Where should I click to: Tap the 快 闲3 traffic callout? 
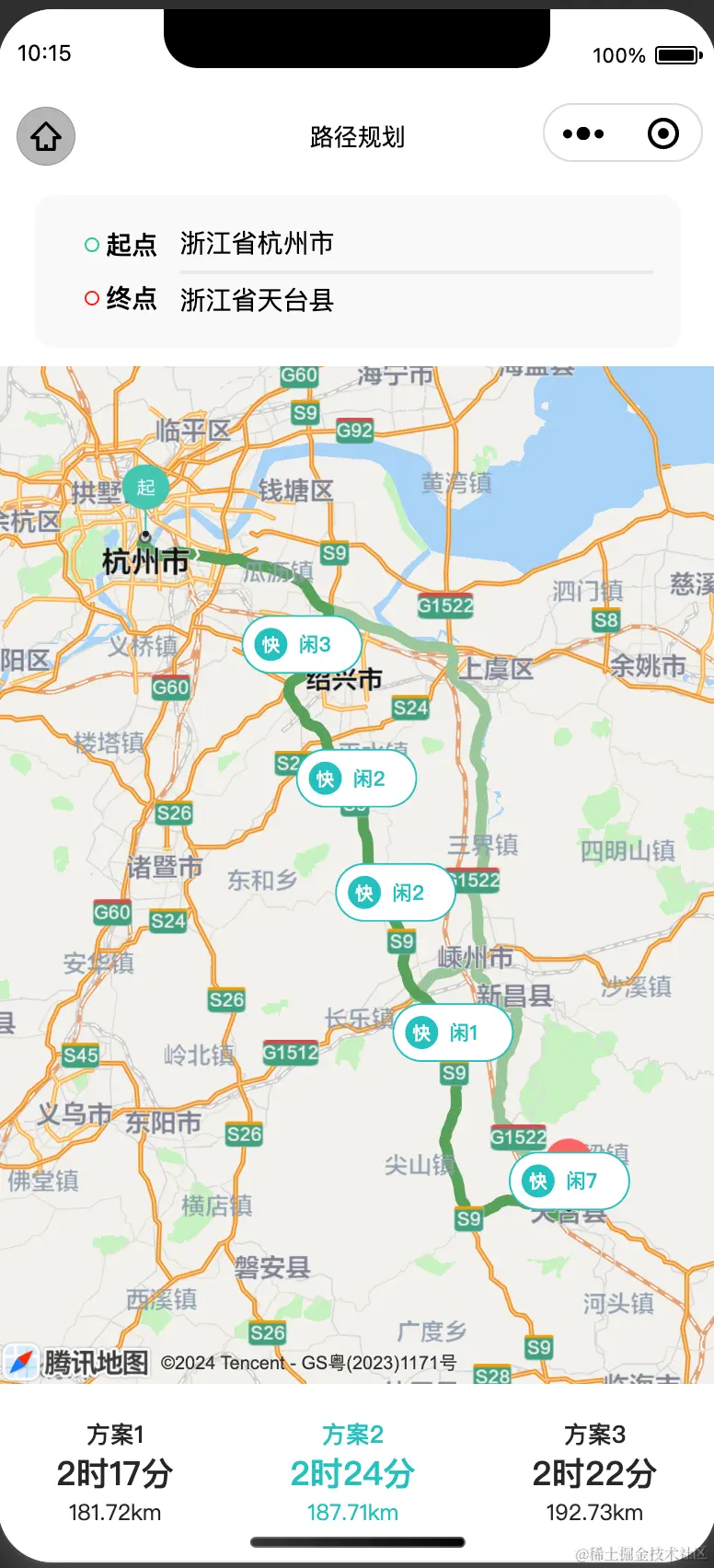[302, 644]
